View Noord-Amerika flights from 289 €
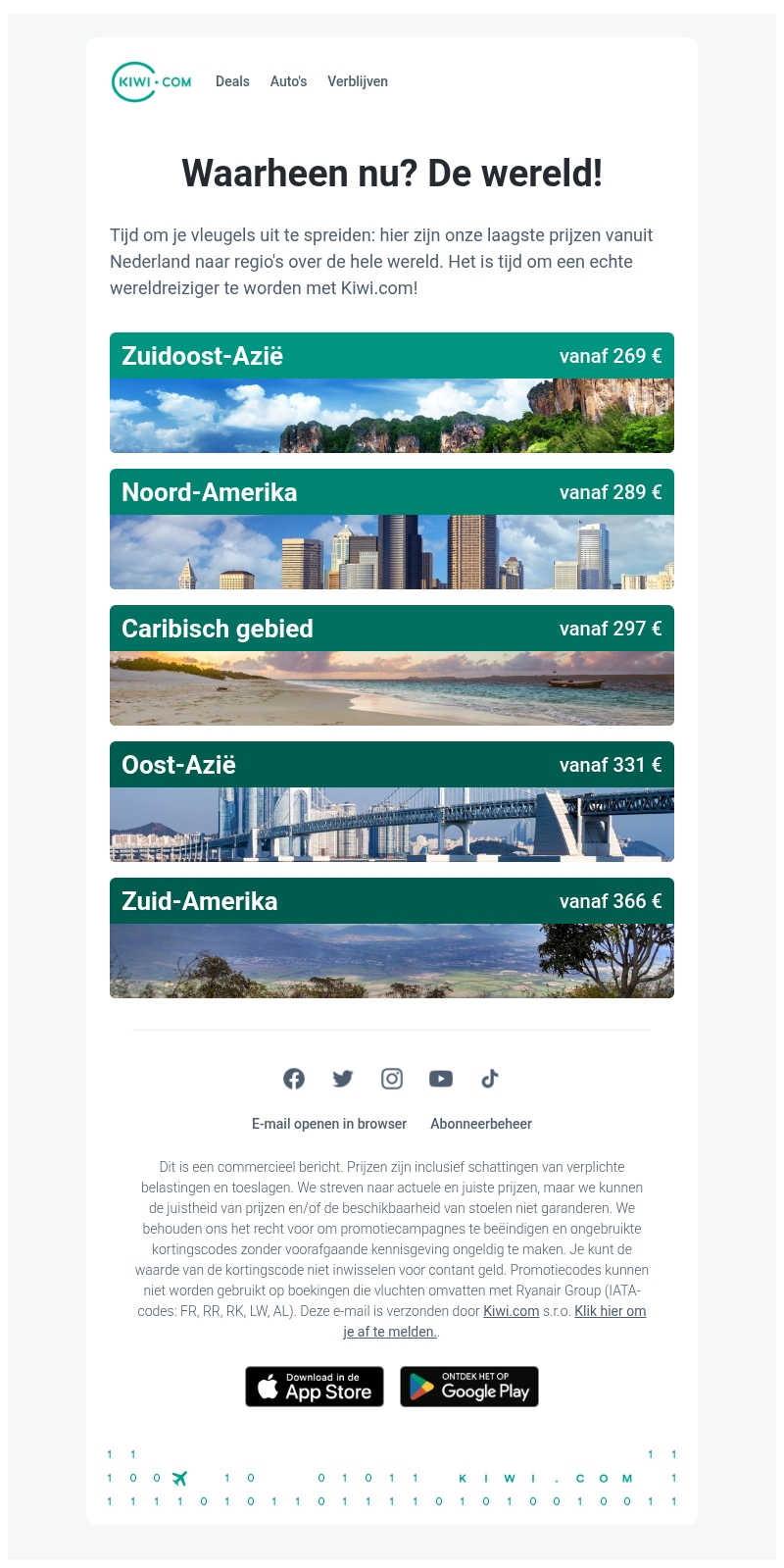Image resolution: width=784 pixels, height=1568 pixels. click(x=392, y=529)
